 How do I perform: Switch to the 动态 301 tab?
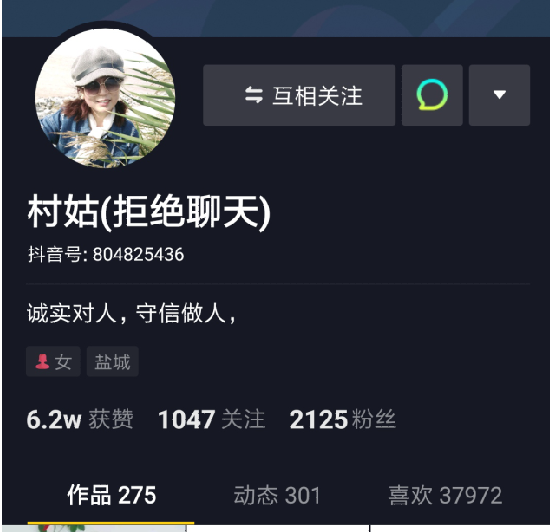point(277,495)
